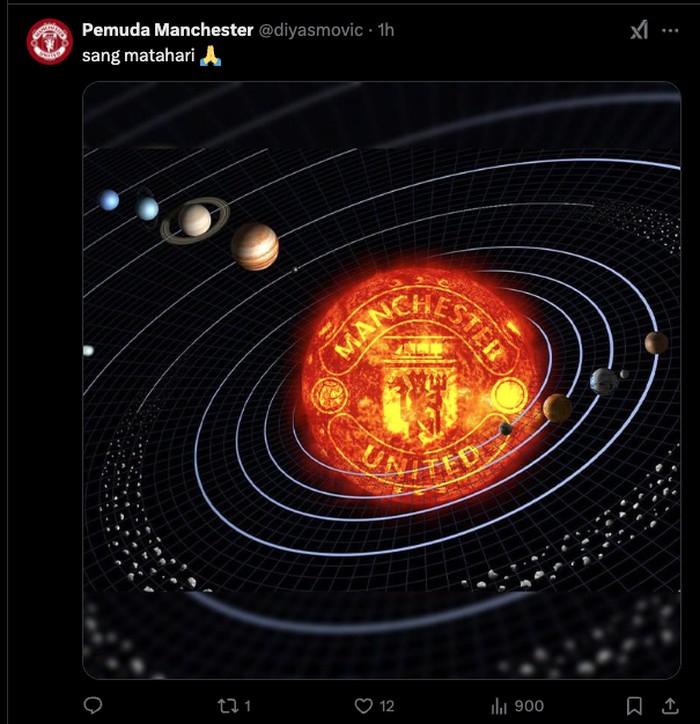This screenshot has height=724, width=700.
Task: Open the post's overflow menu
Action: pyautogui.click(x=669, y=31)
